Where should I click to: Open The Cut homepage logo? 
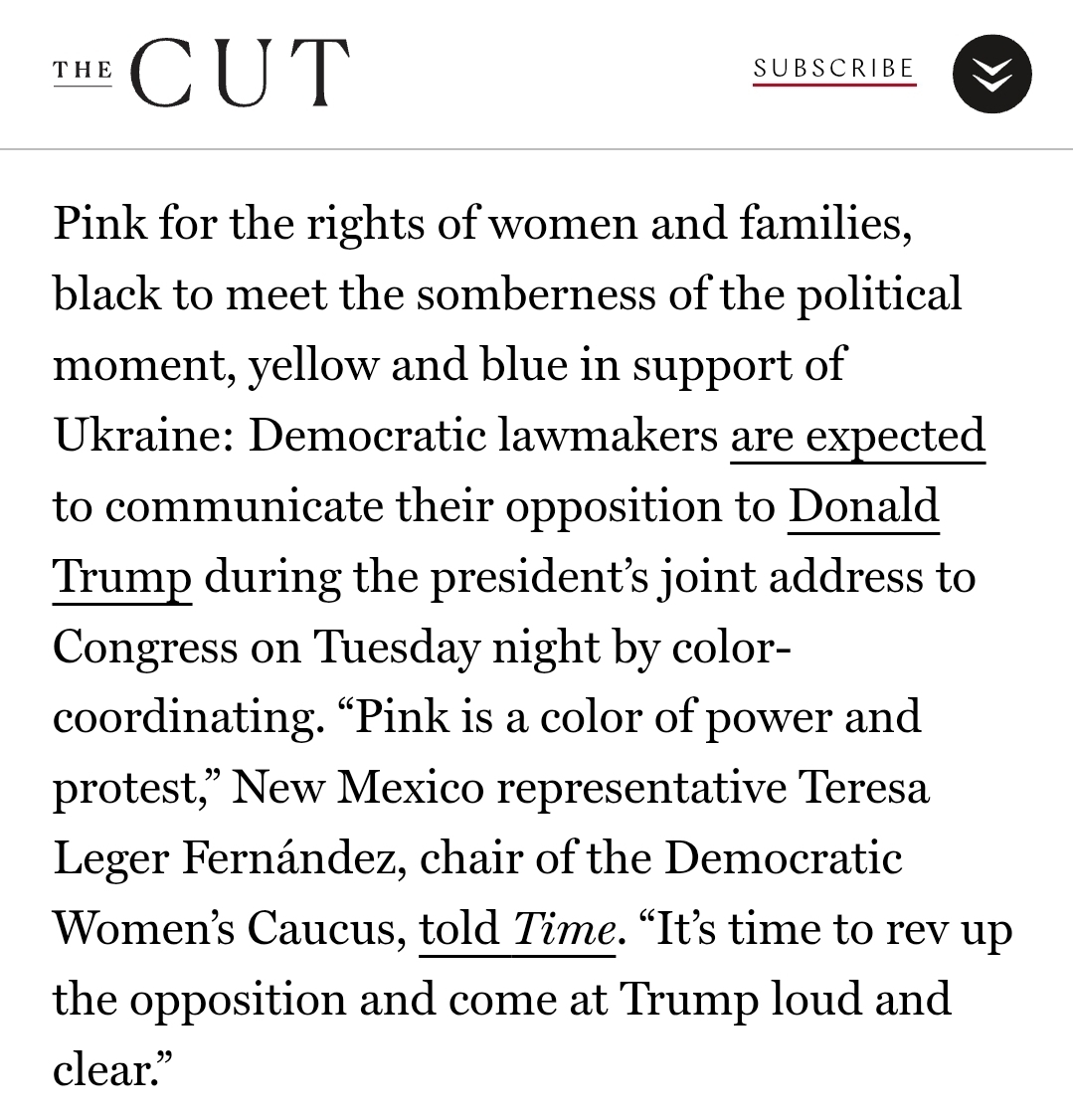tap(202, 73)
